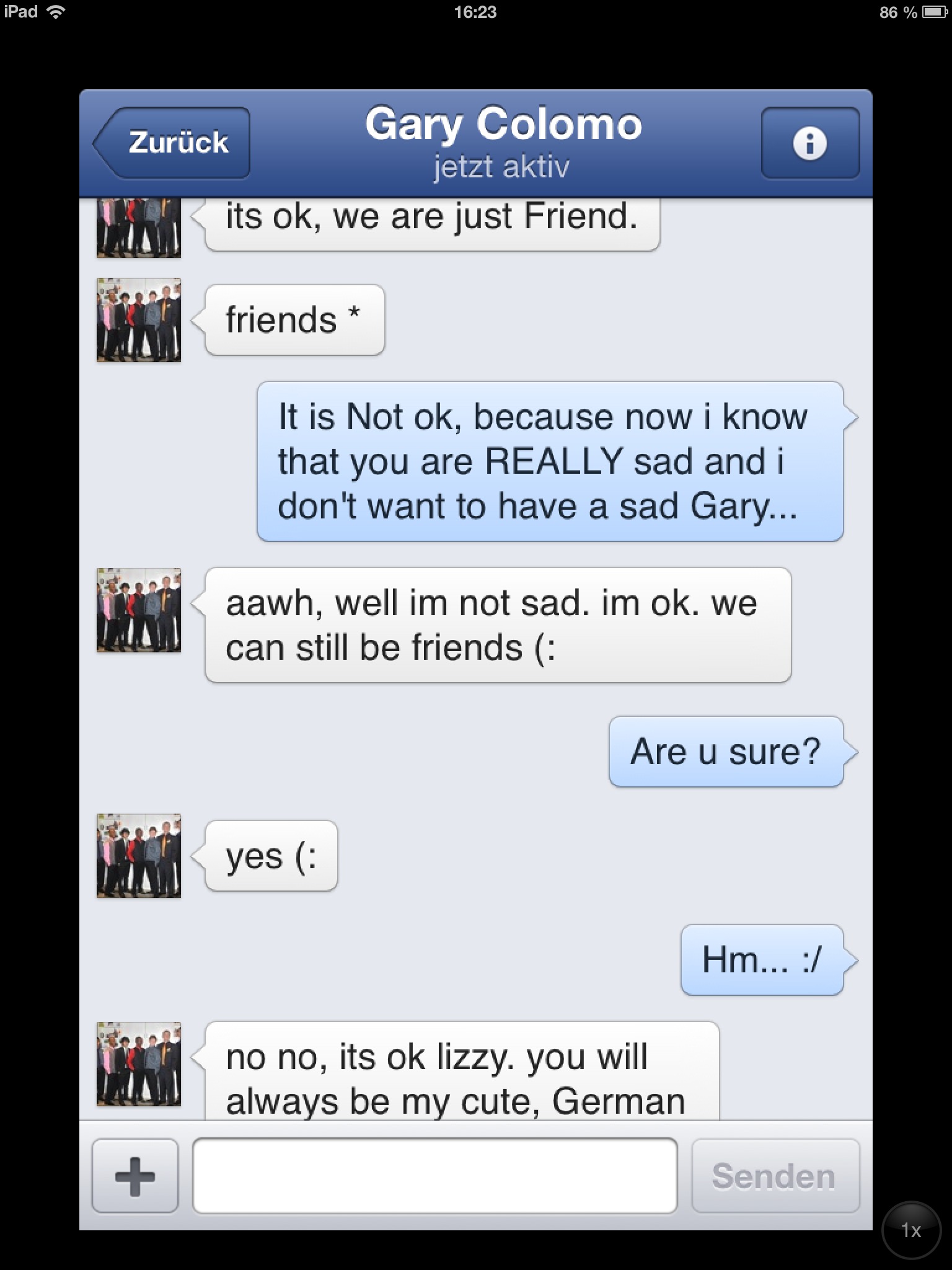
Task: Focus the message text field
Action: [x=434, y=1175]
